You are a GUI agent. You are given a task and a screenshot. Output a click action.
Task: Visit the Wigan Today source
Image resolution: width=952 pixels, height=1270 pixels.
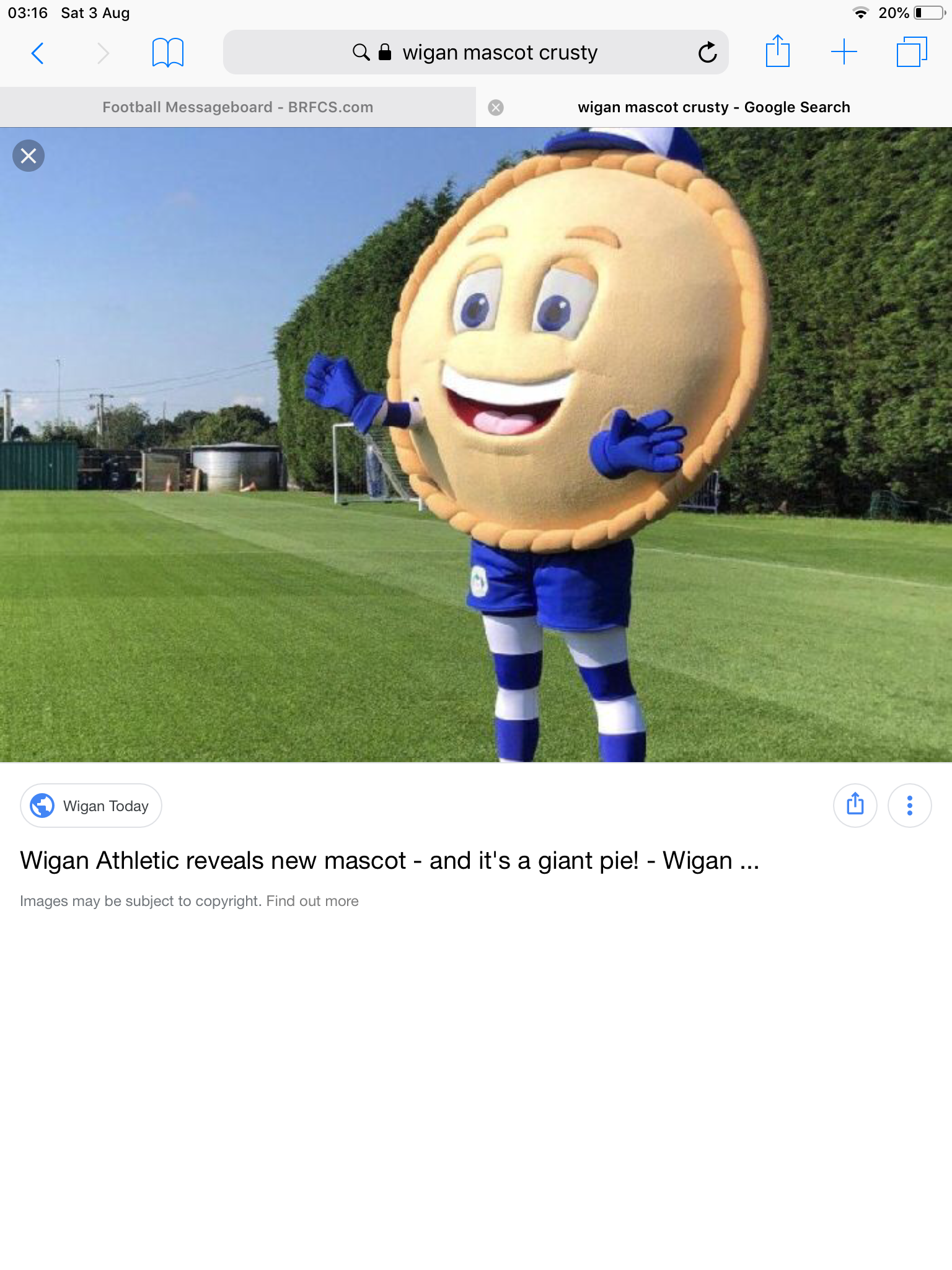tap(91, 806)
